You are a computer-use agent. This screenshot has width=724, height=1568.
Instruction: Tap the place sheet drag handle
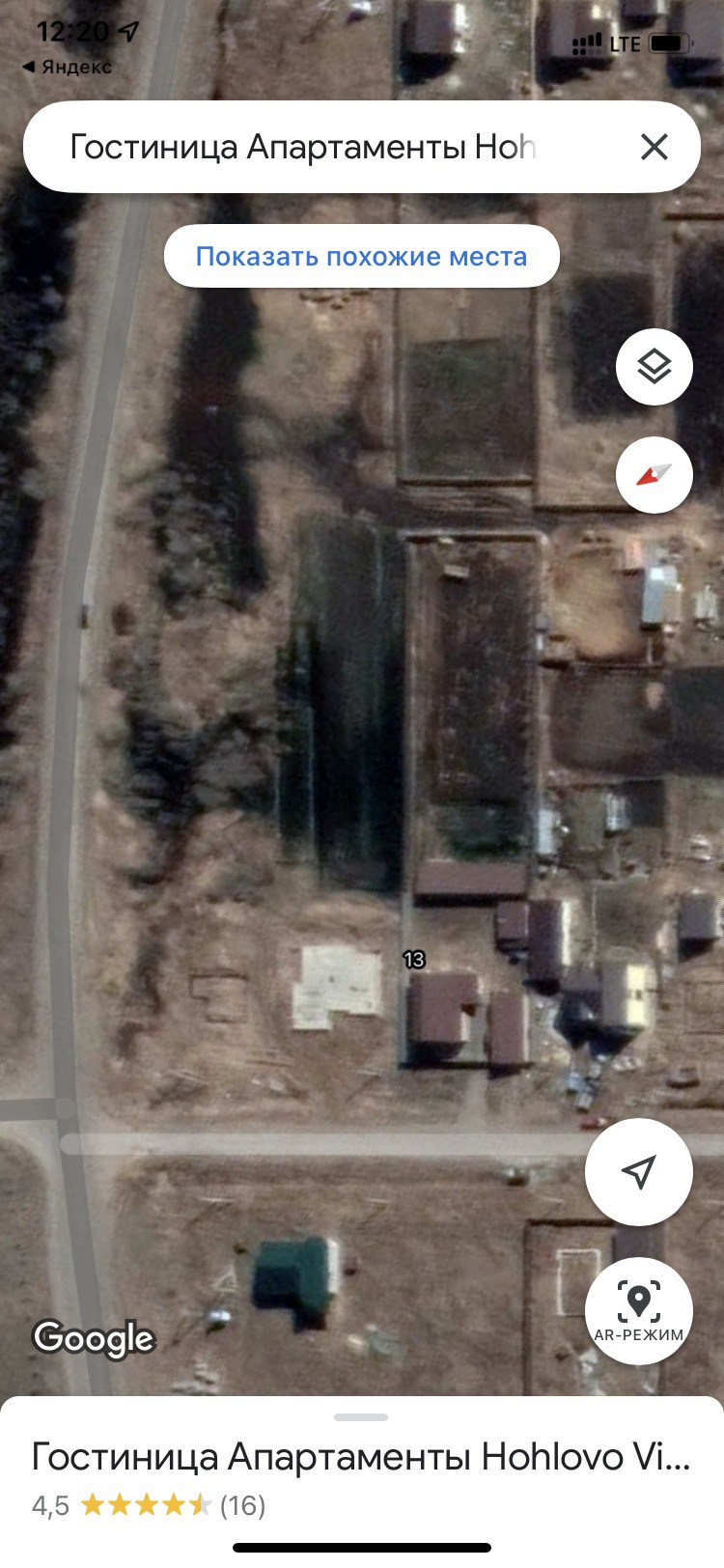coord(361,1416)
